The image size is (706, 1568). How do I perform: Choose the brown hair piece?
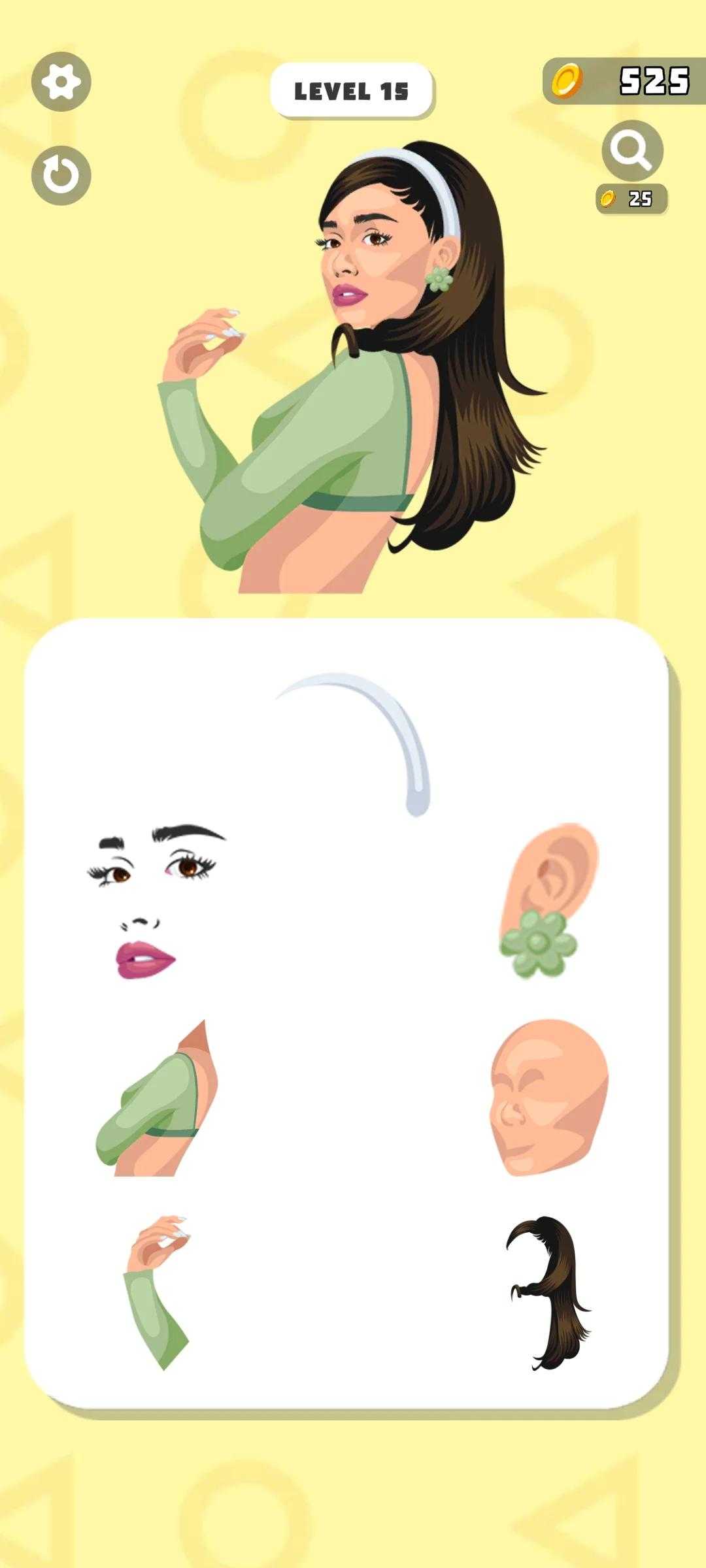tap(551, 1290)
